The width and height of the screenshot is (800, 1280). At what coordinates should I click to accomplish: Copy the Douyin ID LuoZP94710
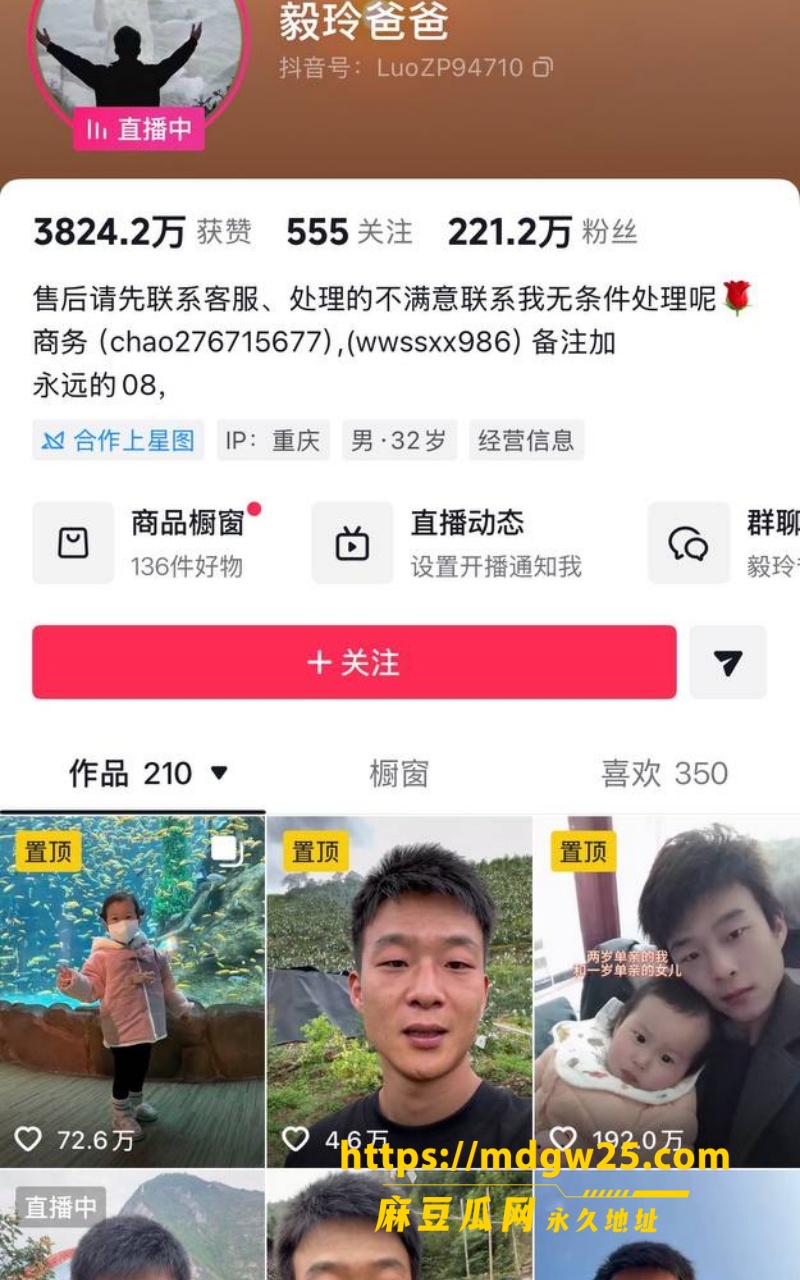point(543,68)
